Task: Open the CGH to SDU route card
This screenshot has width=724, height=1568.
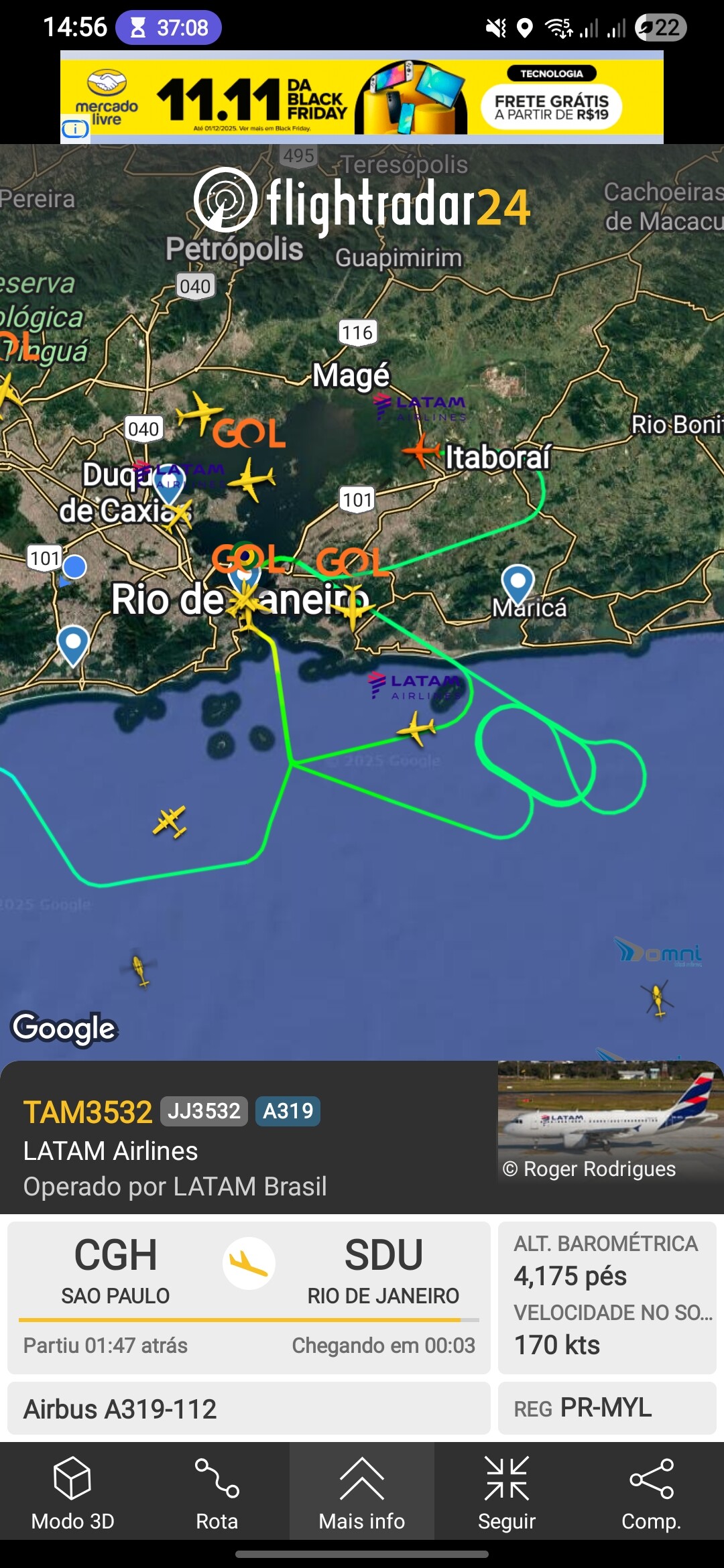Action: coord(249,1297)
